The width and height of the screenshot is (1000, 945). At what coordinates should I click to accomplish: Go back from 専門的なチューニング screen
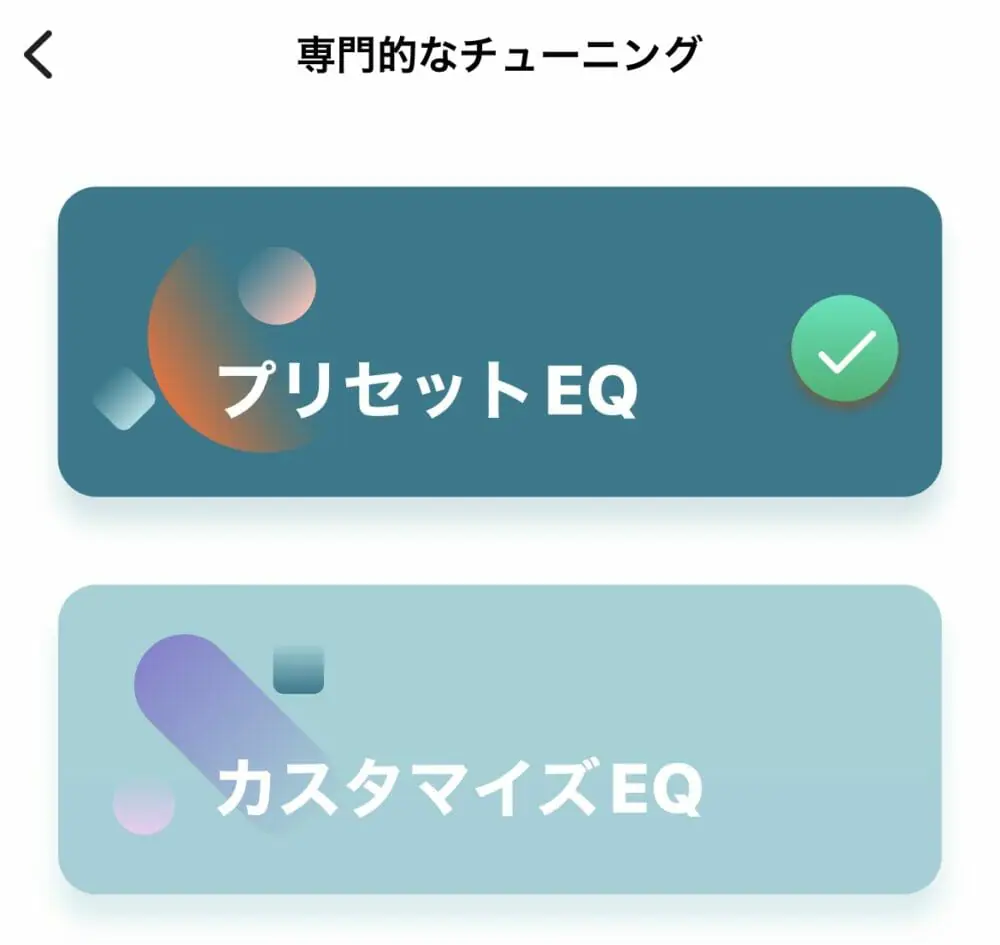(x=39, y=55)
